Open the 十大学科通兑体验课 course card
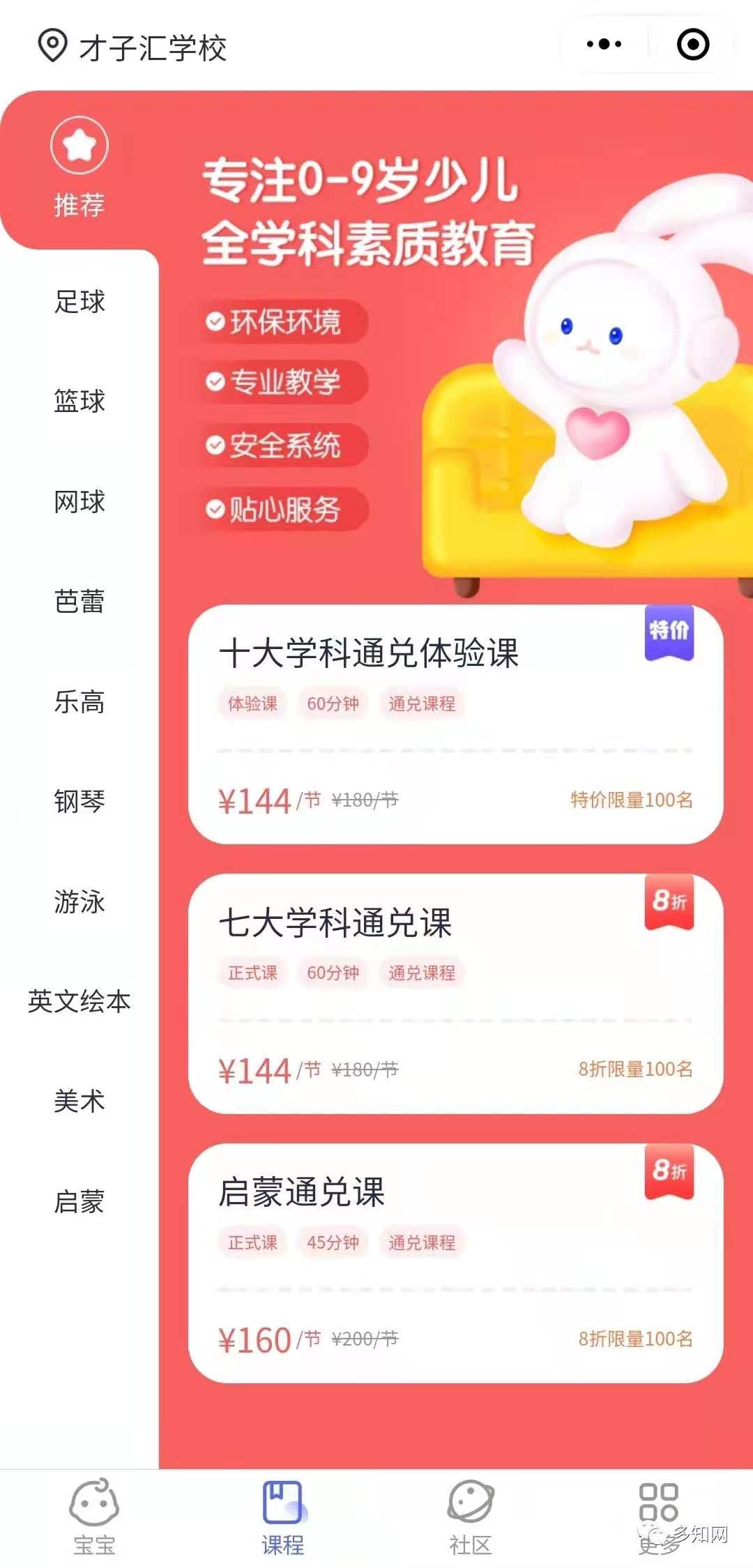The image size is (753, 1568). tap(455, 724)
